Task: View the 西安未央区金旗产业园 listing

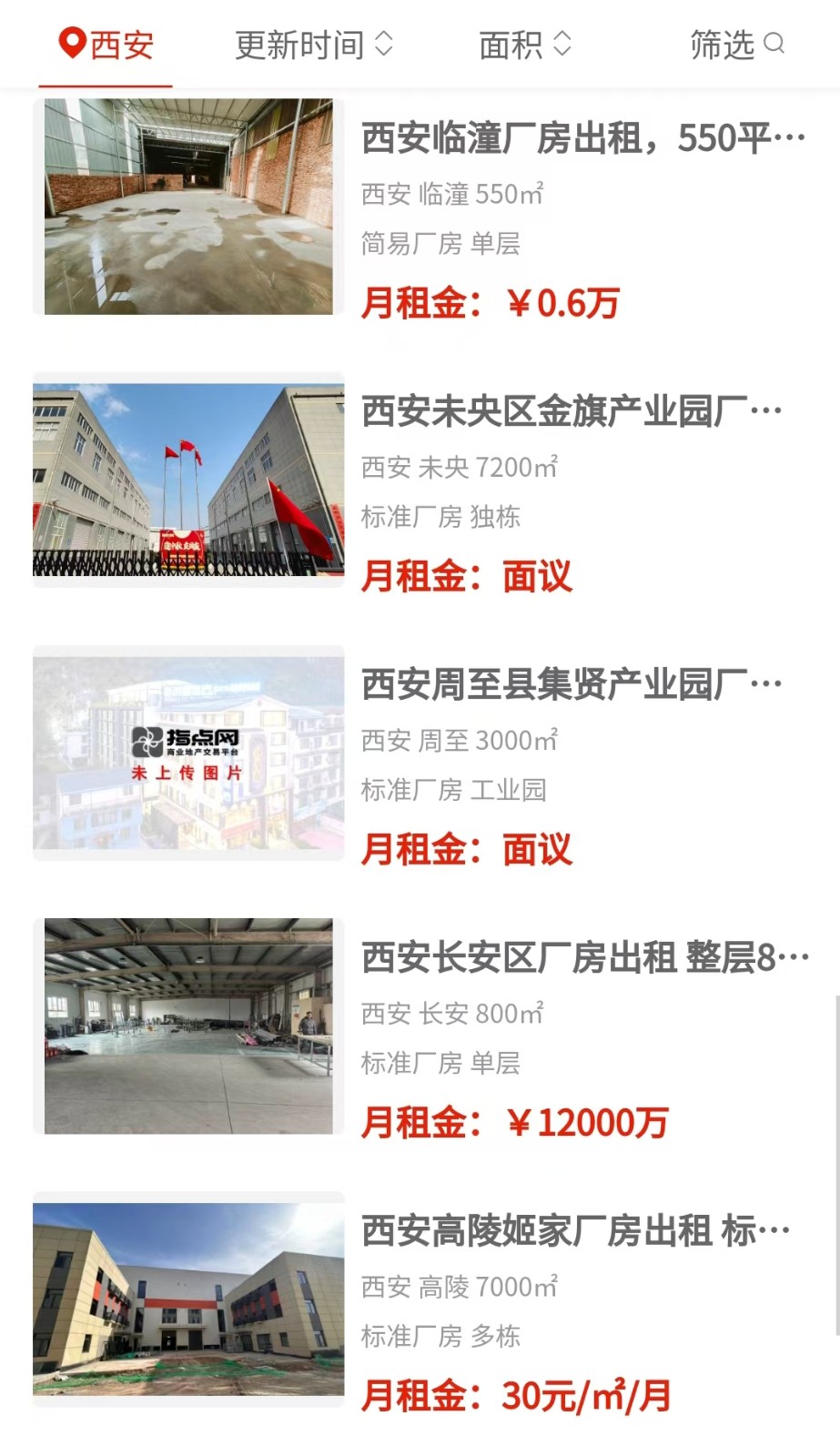Action: point(572,411)
